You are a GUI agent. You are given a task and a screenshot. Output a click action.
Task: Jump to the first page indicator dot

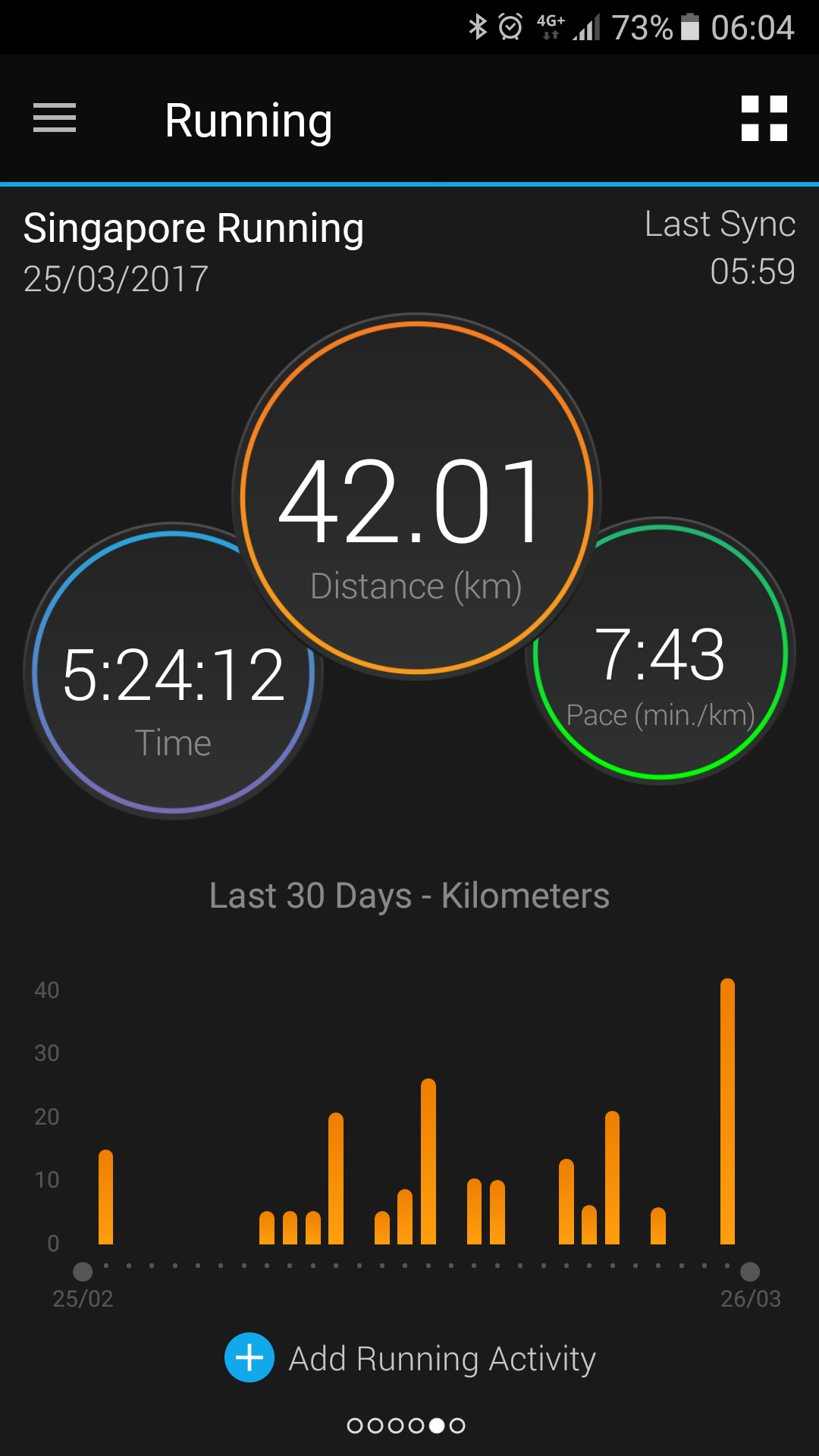click(x=354, y=1426)
